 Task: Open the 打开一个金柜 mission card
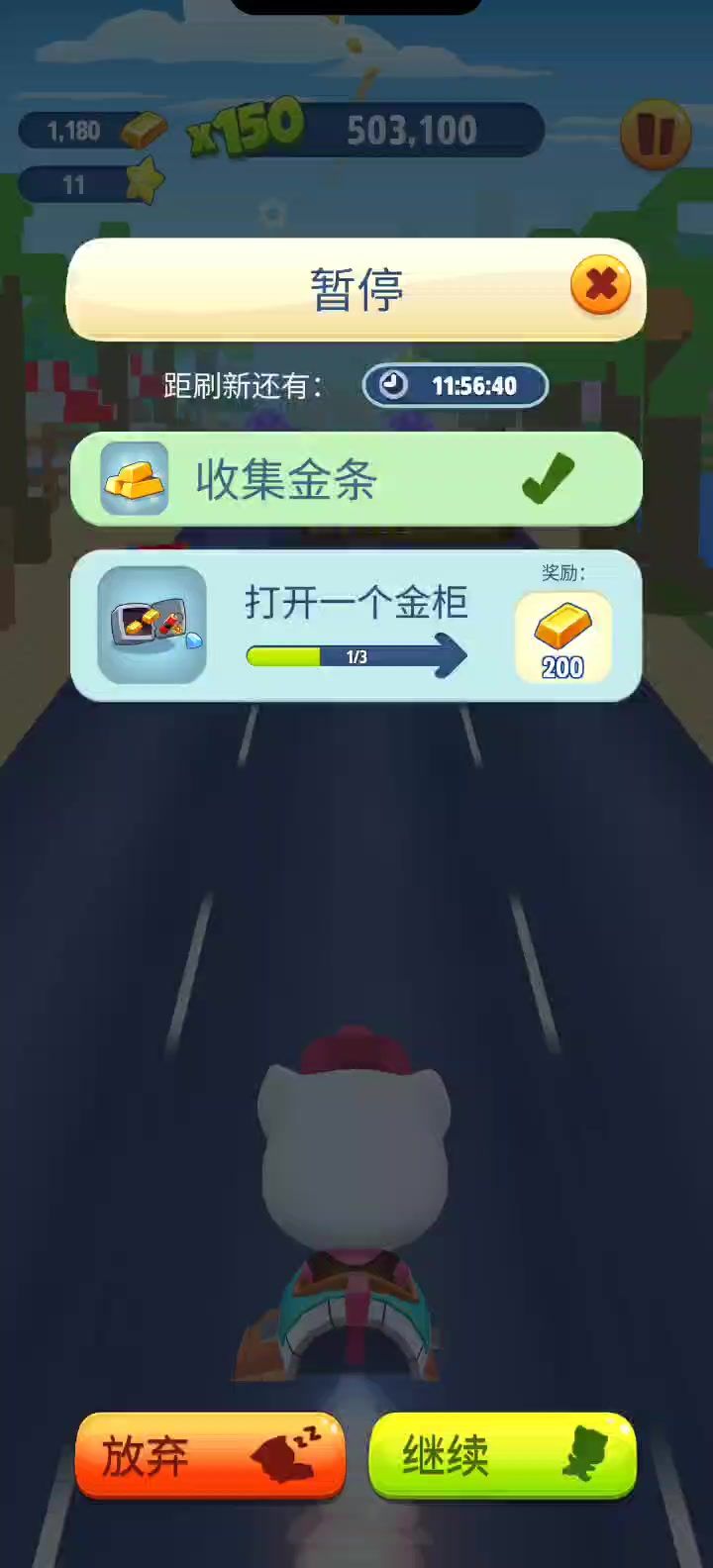point(356,626)
